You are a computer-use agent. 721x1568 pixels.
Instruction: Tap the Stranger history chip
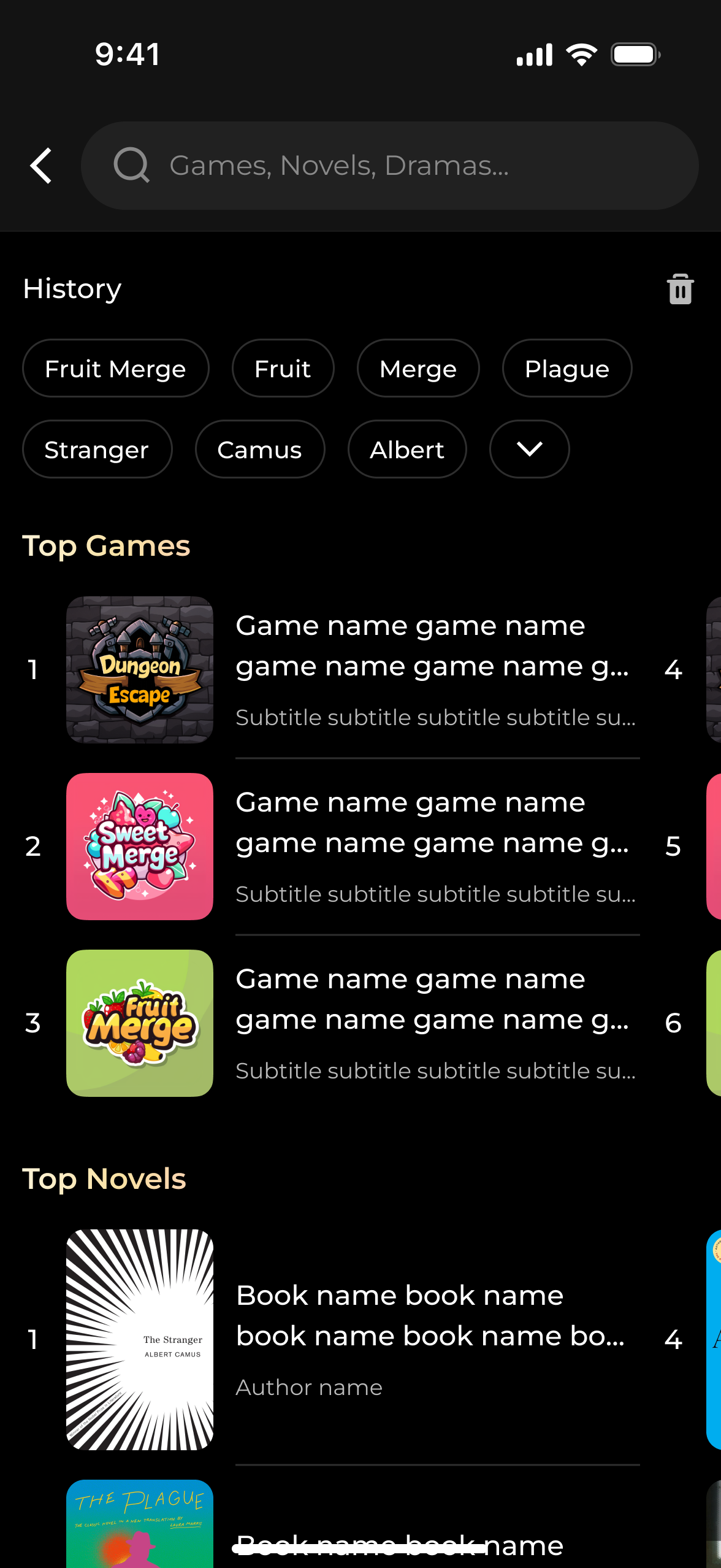point(97,449)
